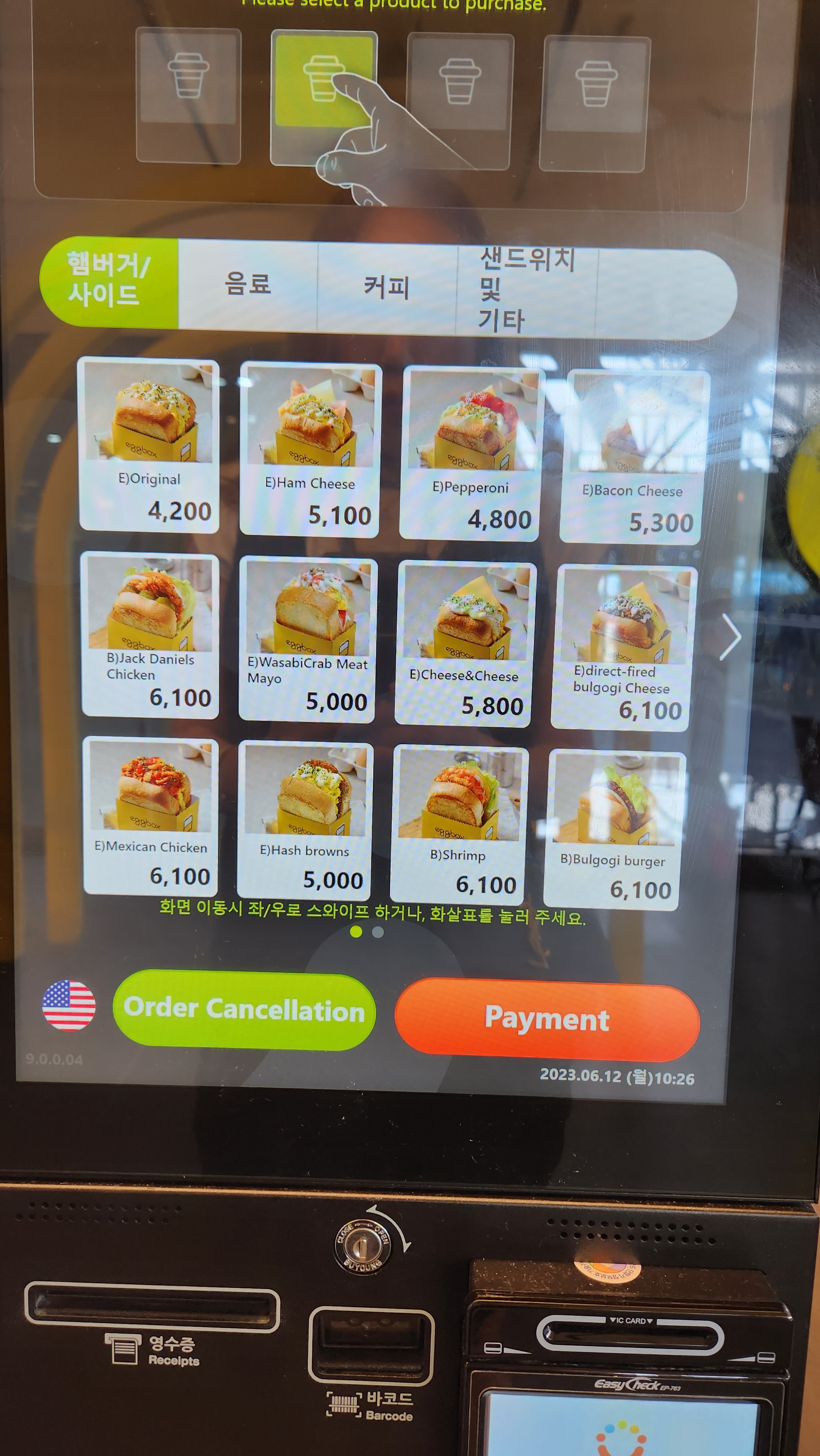This screenshot has height=1456, width=820.
Task: Select the E)Hash browns item
Action: (305, 820)
